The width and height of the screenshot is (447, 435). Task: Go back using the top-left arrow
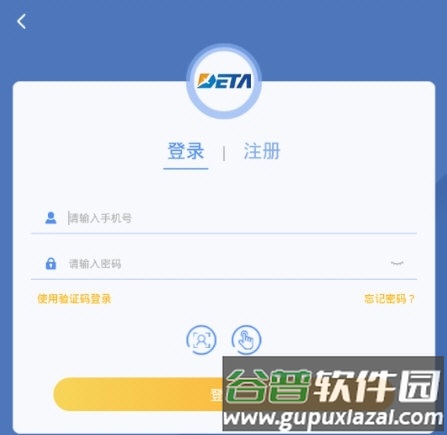tap(22, 22)
